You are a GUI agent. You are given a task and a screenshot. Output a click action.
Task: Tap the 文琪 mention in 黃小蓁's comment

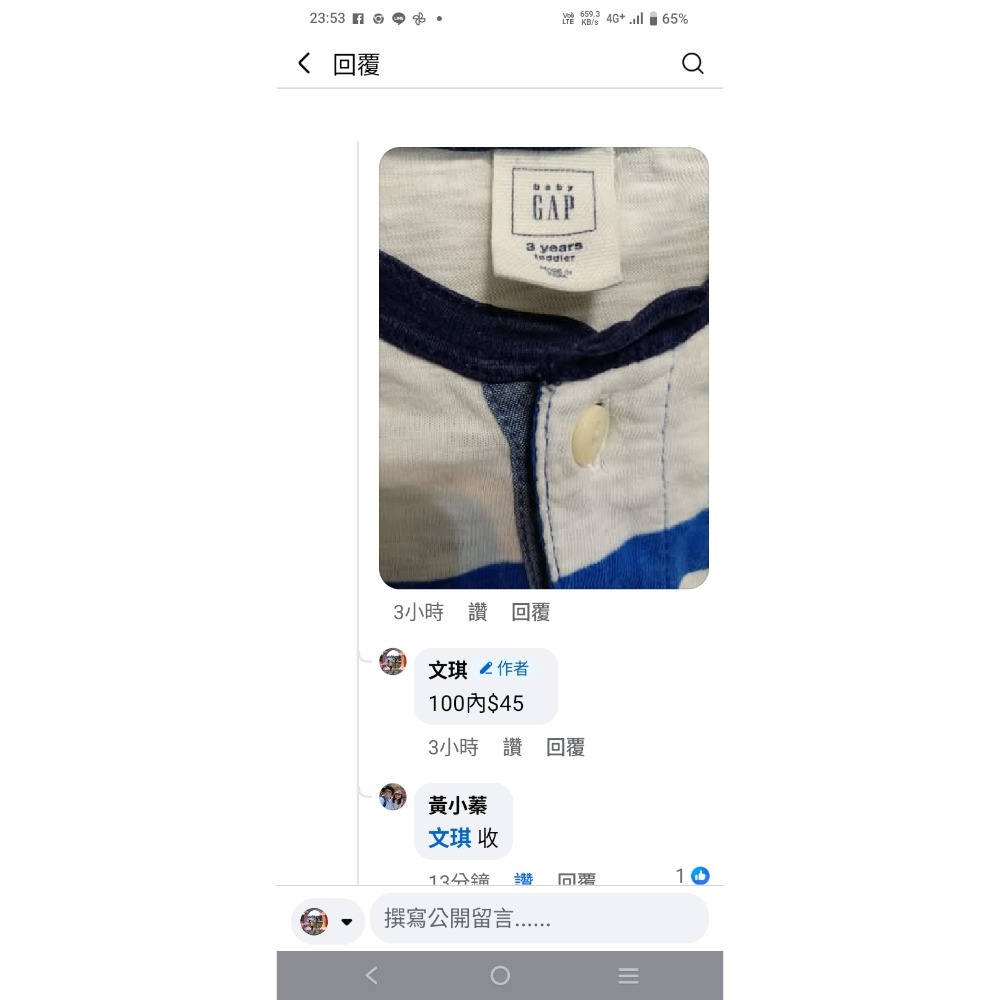(449, 838)
